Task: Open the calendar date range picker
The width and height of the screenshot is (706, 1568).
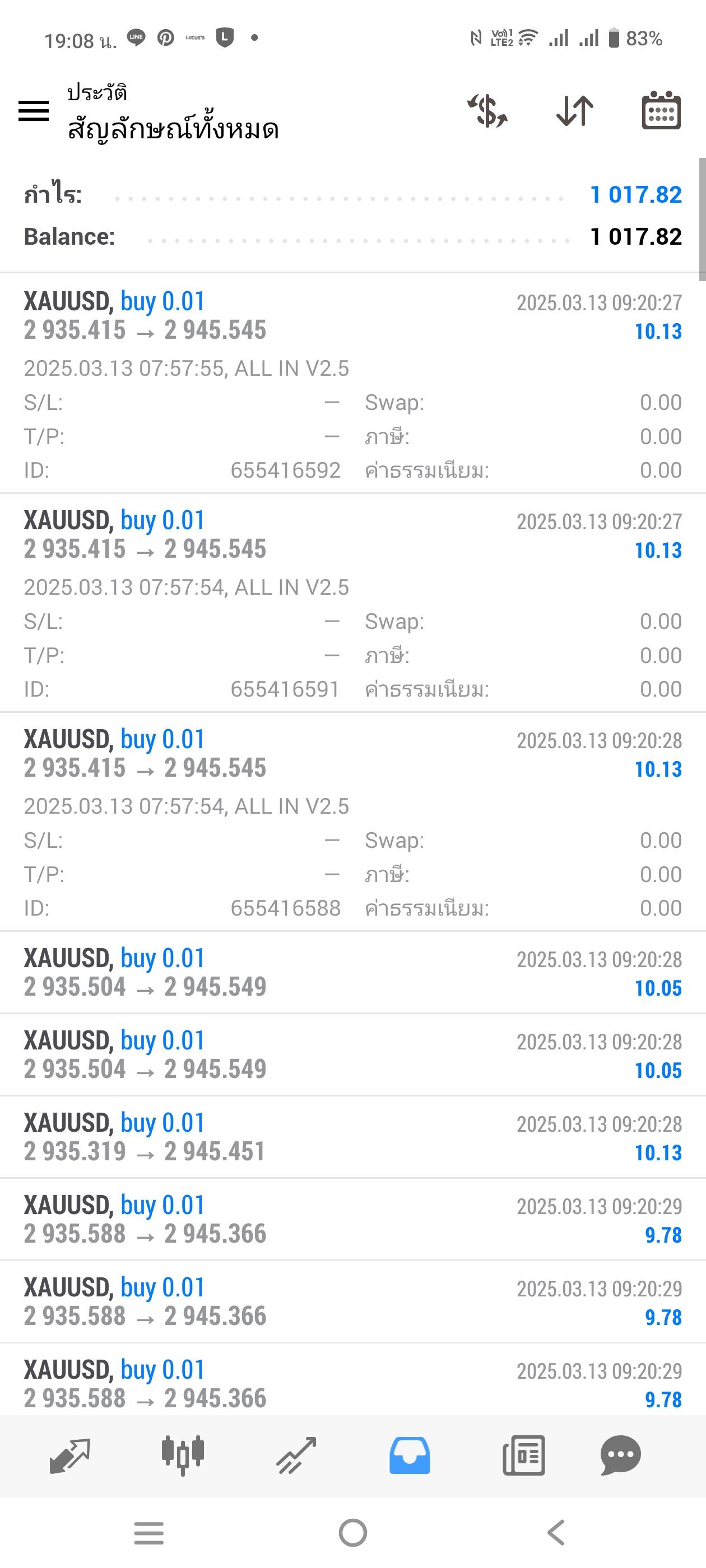Action: [662, 110]
